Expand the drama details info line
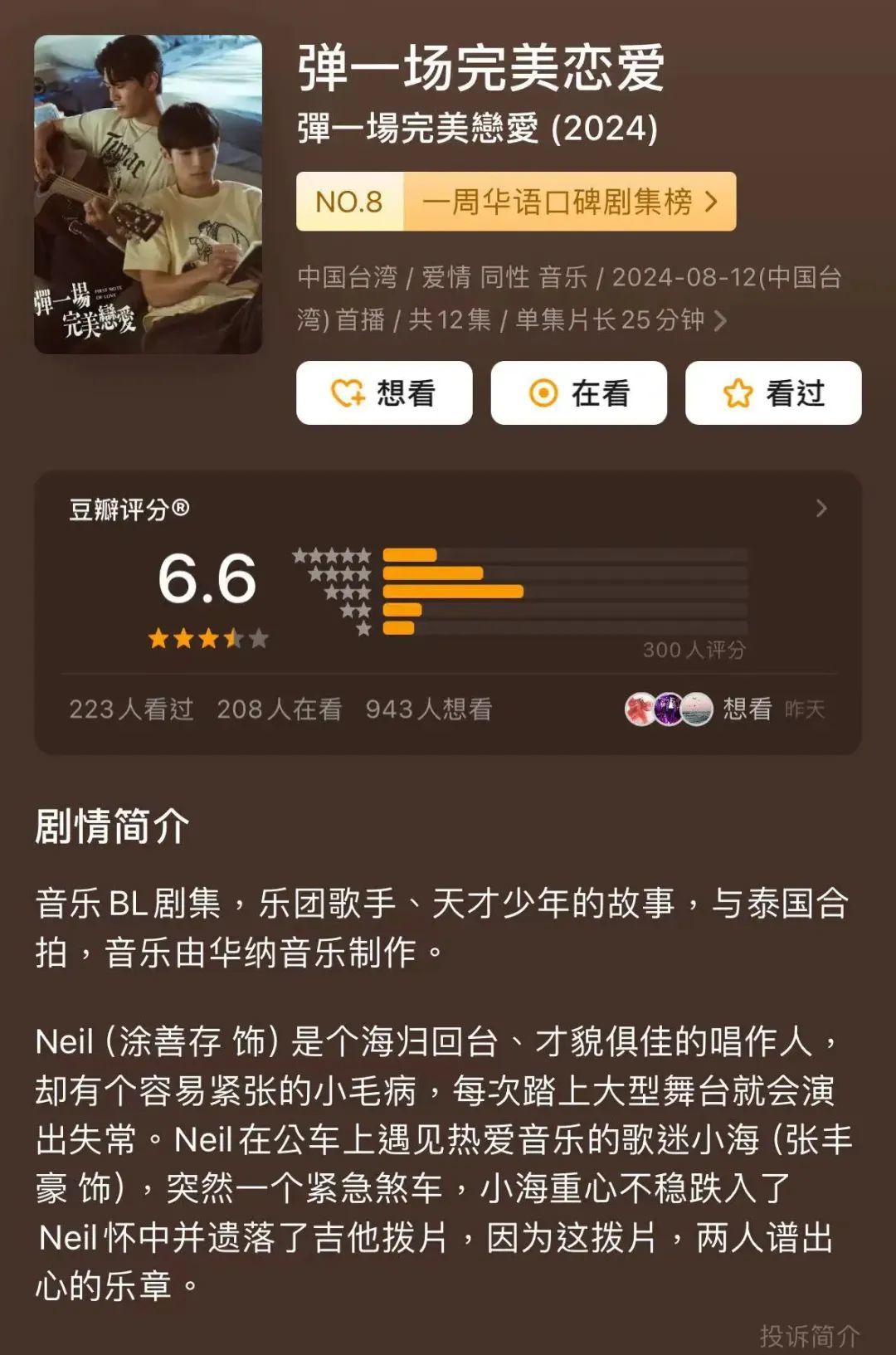896x1355 pixels. click(x=720, y=320)
